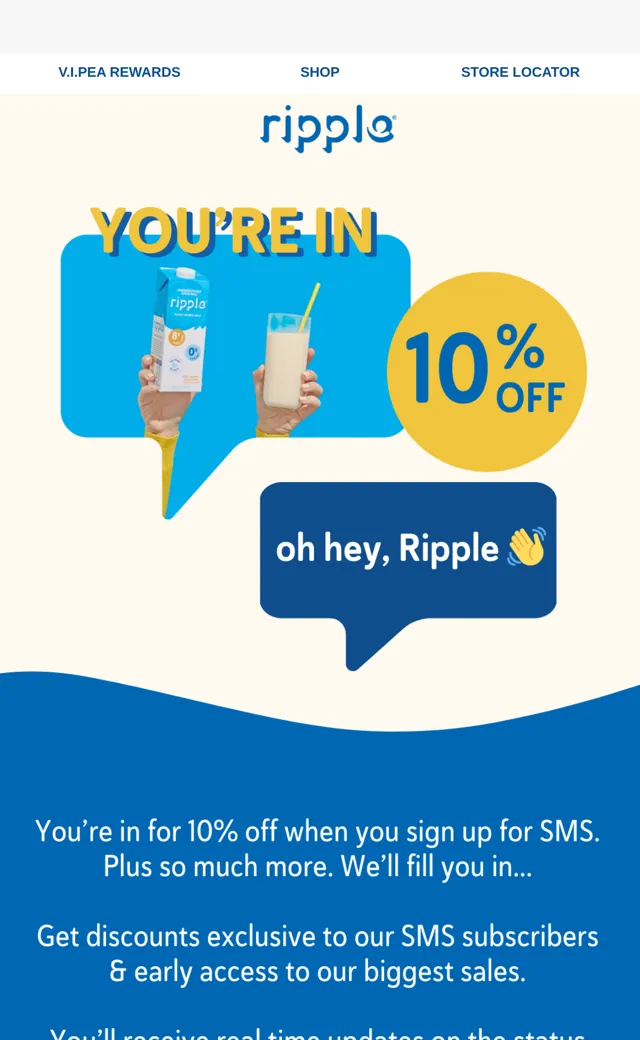Tap the Ripple logo
This screenshot has width=640, height=1040.
[328, 128]
